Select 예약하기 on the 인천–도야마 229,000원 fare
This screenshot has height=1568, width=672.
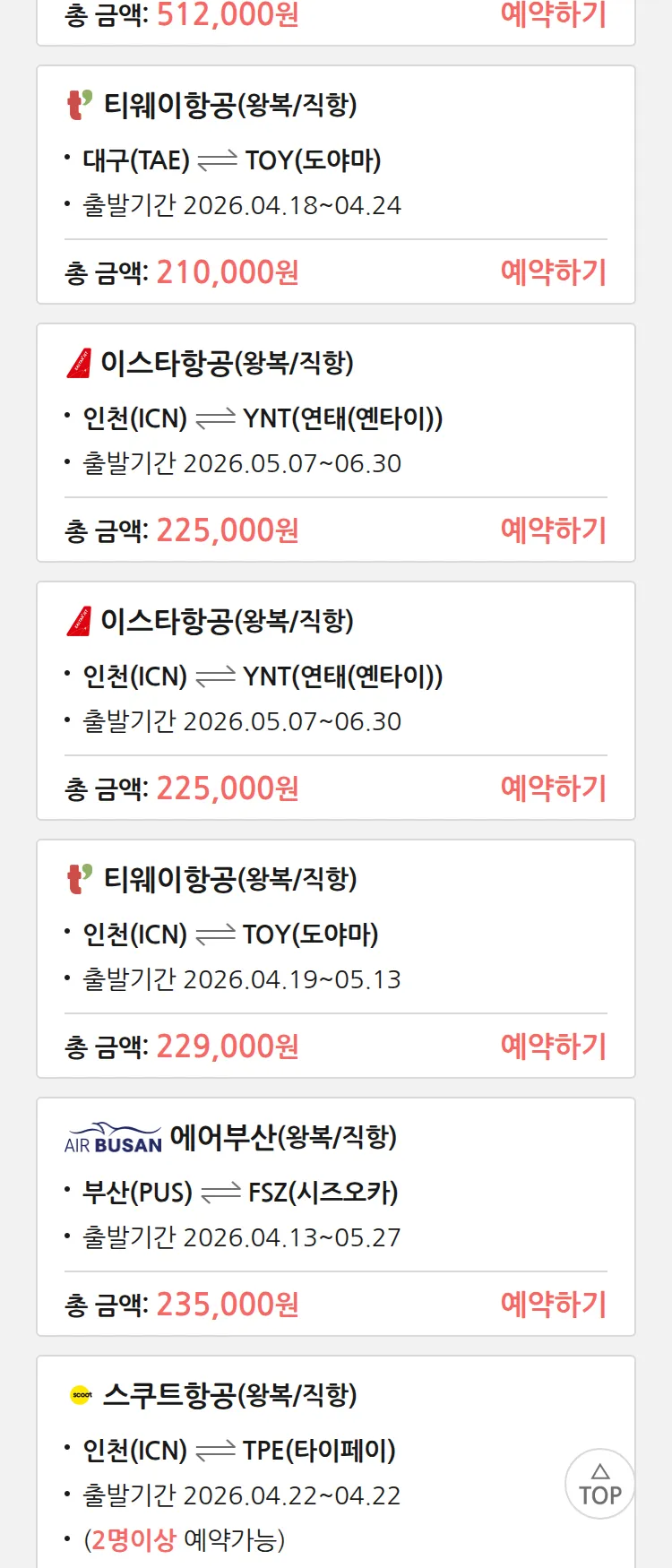553,1047
